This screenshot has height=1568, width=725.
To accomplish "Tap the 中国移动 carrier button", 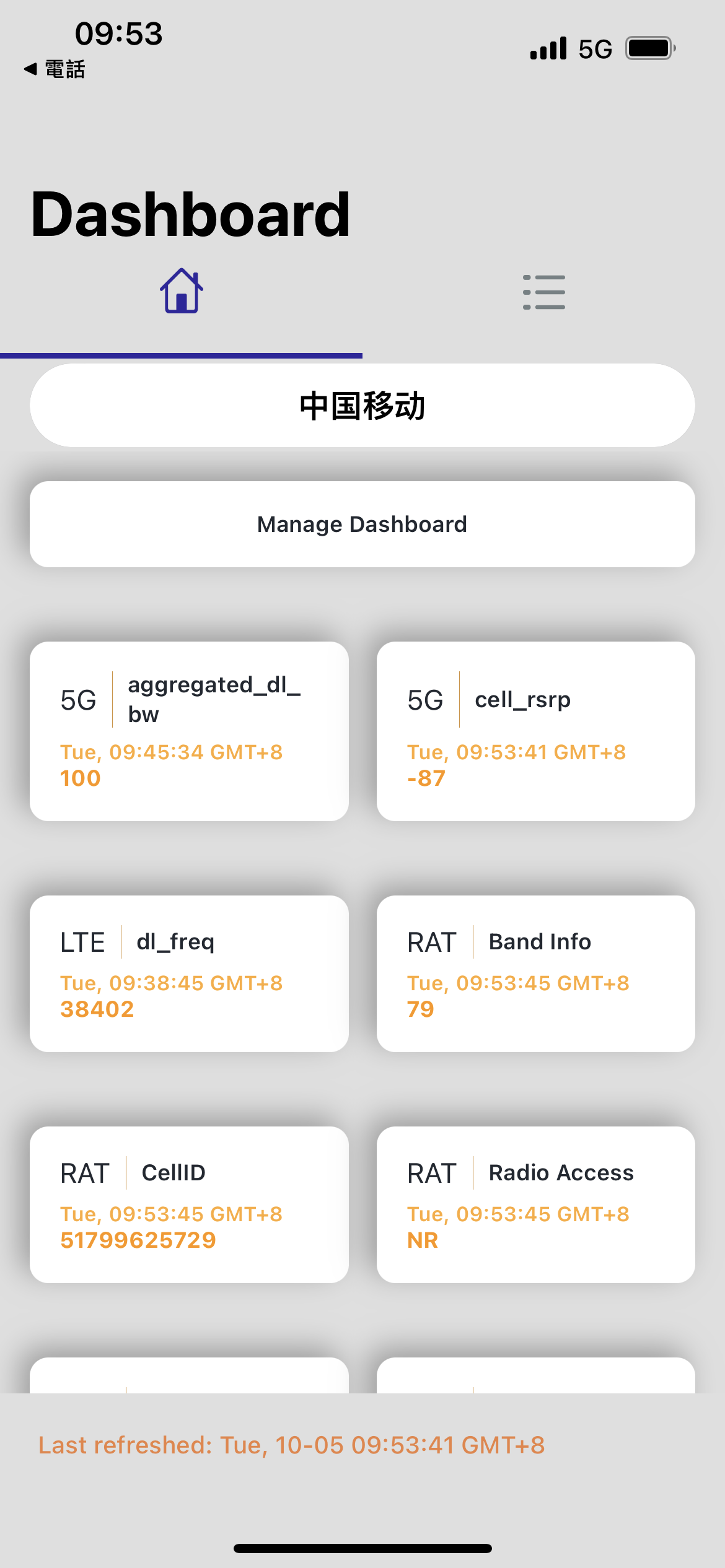I will [x=362, y=406].
